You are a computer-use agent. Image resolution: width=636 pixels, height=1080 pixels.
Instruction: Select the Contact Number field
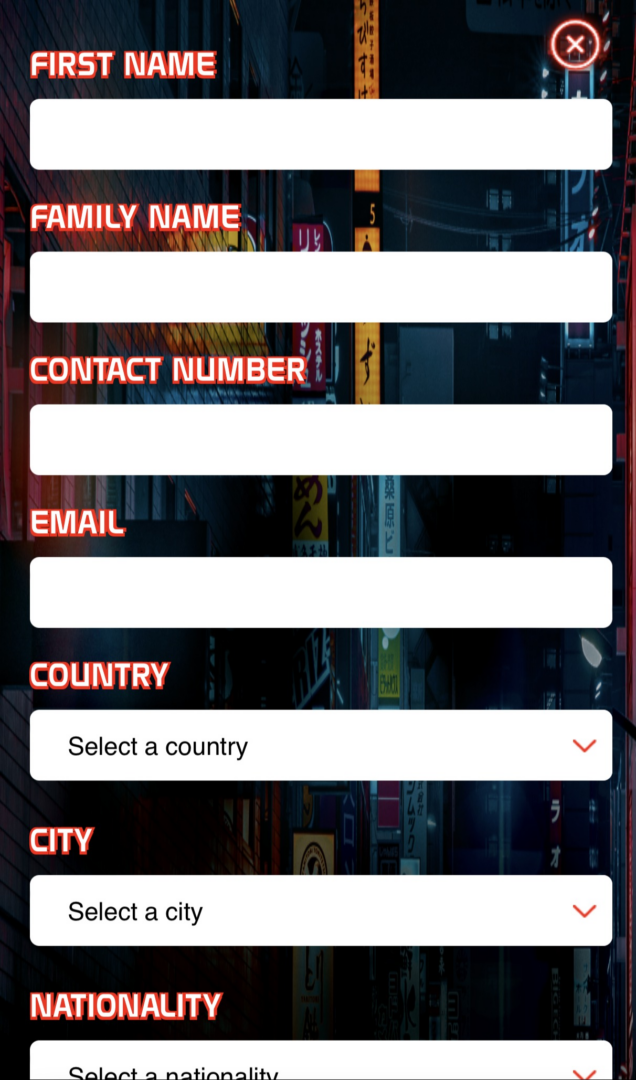[x=321, y=440]
